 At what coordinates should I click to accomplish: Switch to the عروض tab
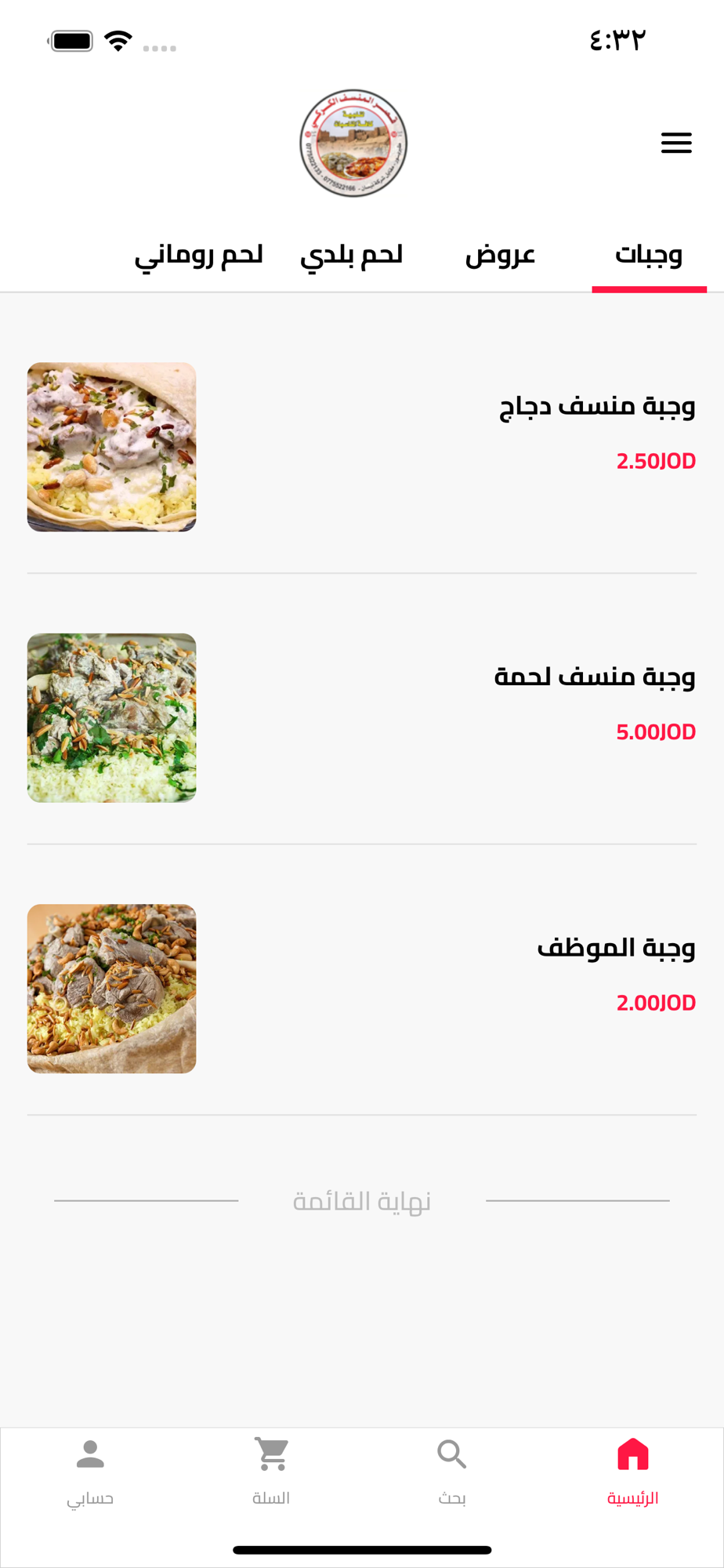click(x=500, y=255)
